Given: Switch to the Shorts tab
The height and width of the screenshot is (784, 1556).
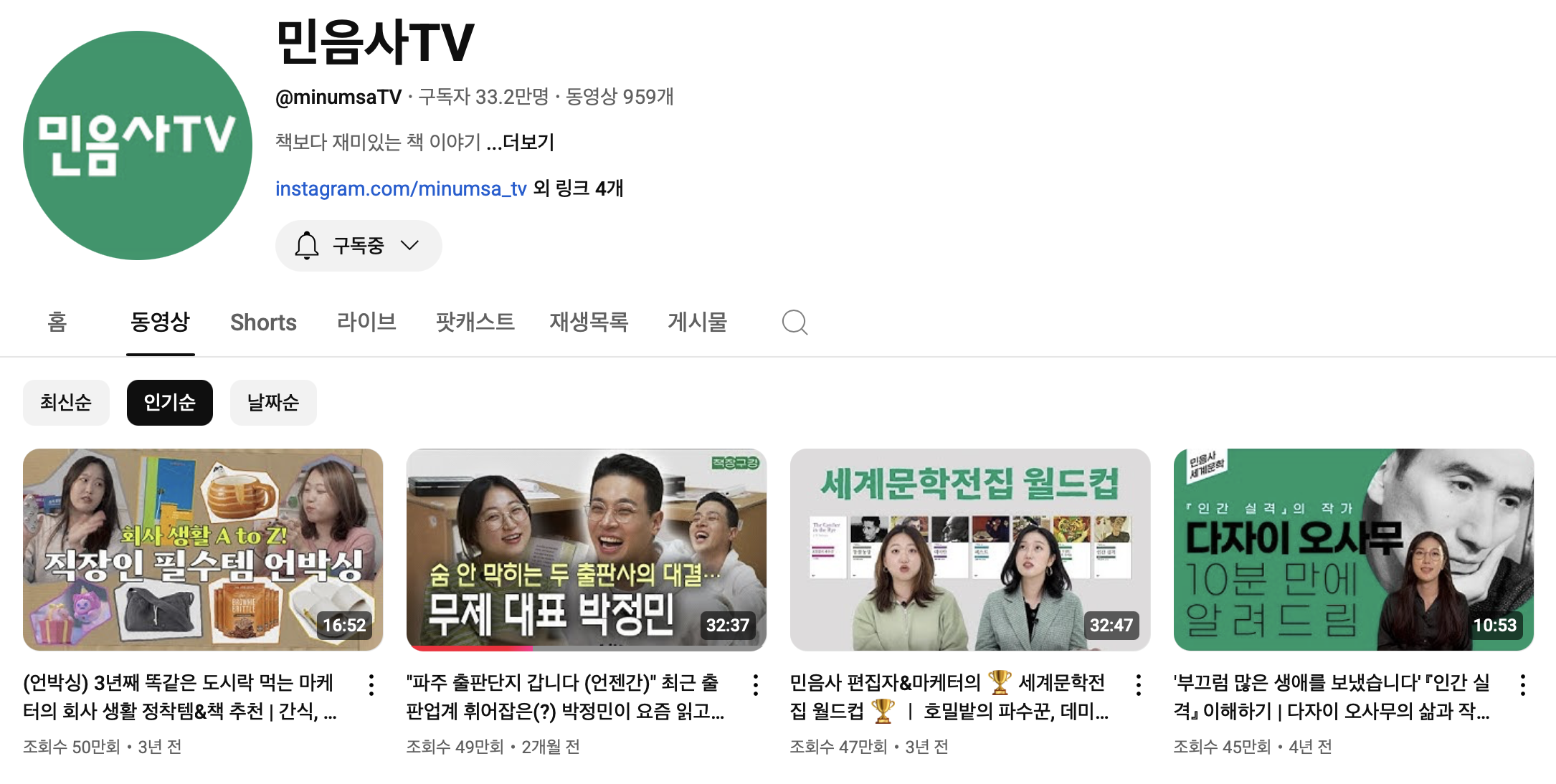Looking at the screenshot, I should pyautogui.click(x=263, y=322).
